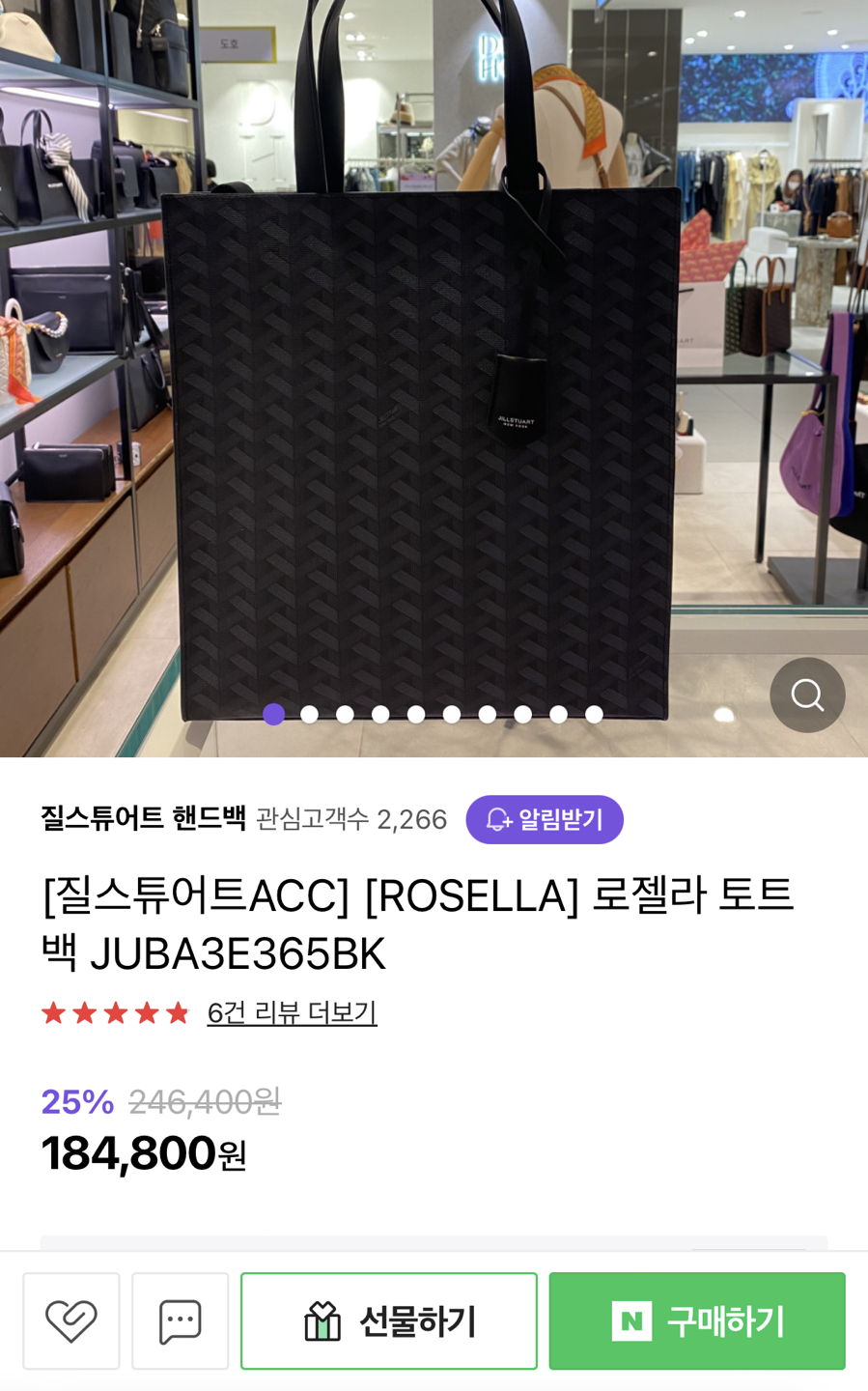Viewport: 868px width, 1391px height.
Task: Open the 질스튜어트 핸드백 store page
Action: pyautogui.click(x=143, y=818)
